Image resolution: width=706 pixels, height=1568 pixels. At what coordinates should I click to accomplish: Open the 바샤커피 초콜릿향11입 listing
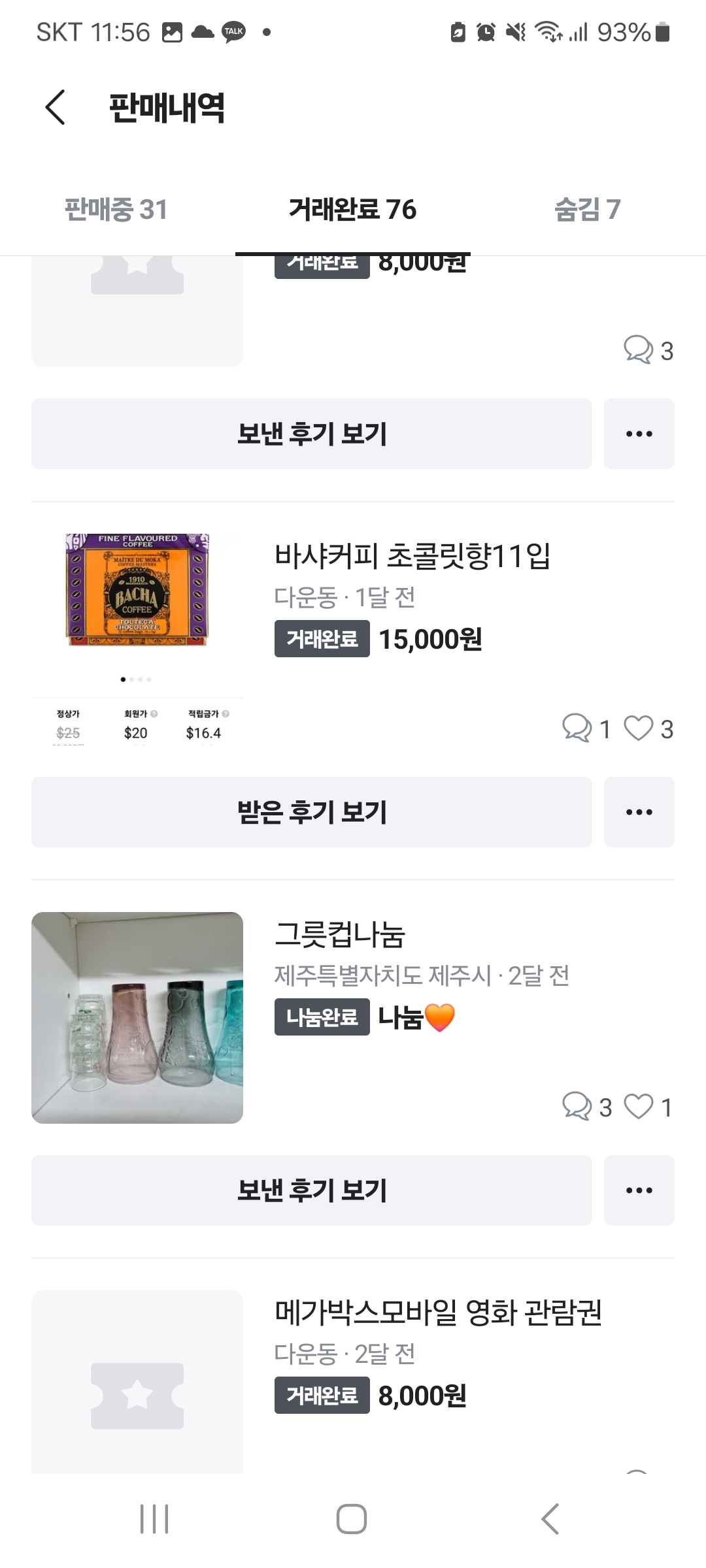[412, 557]
